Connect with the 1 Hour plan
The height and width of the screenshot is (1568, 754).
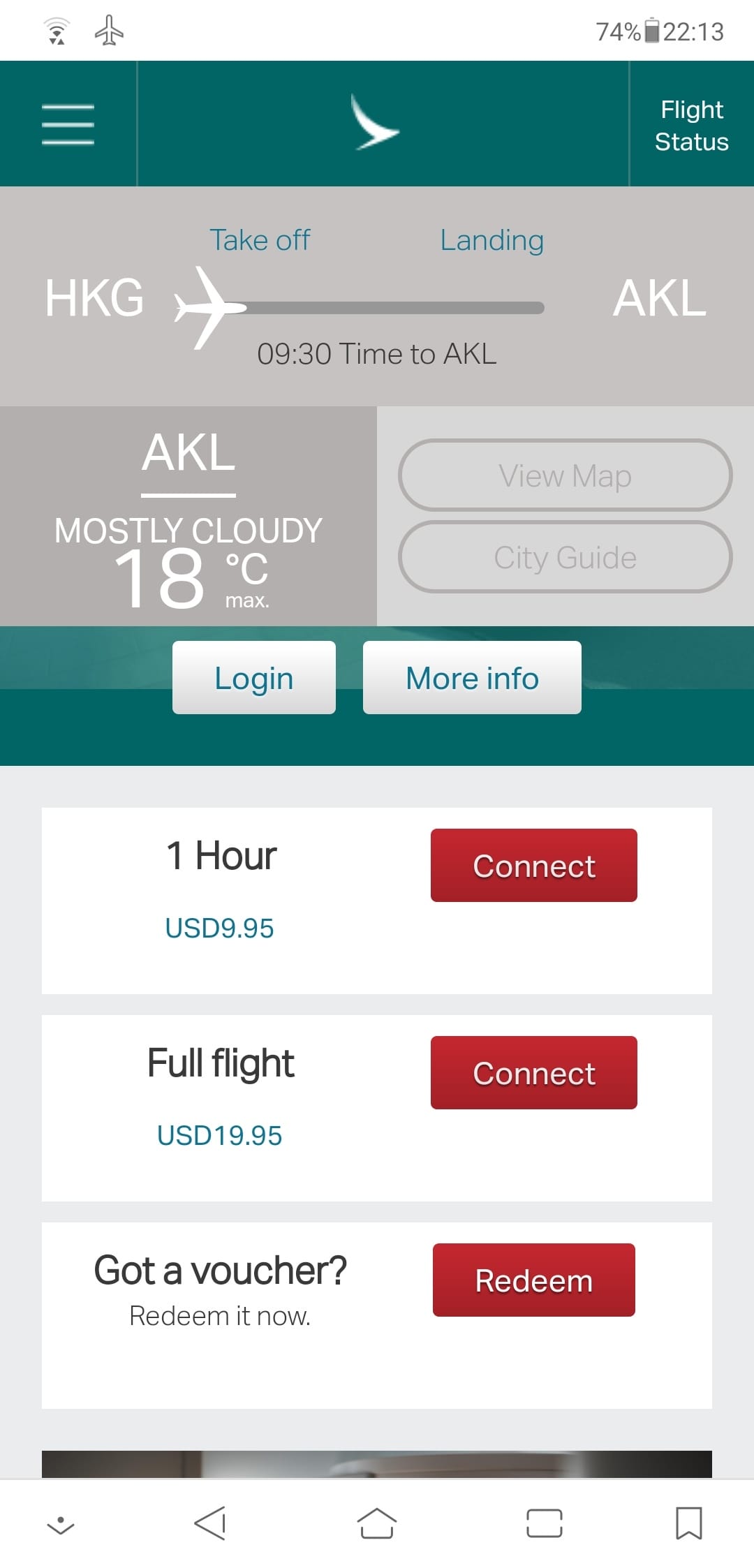tap(533, 866)
